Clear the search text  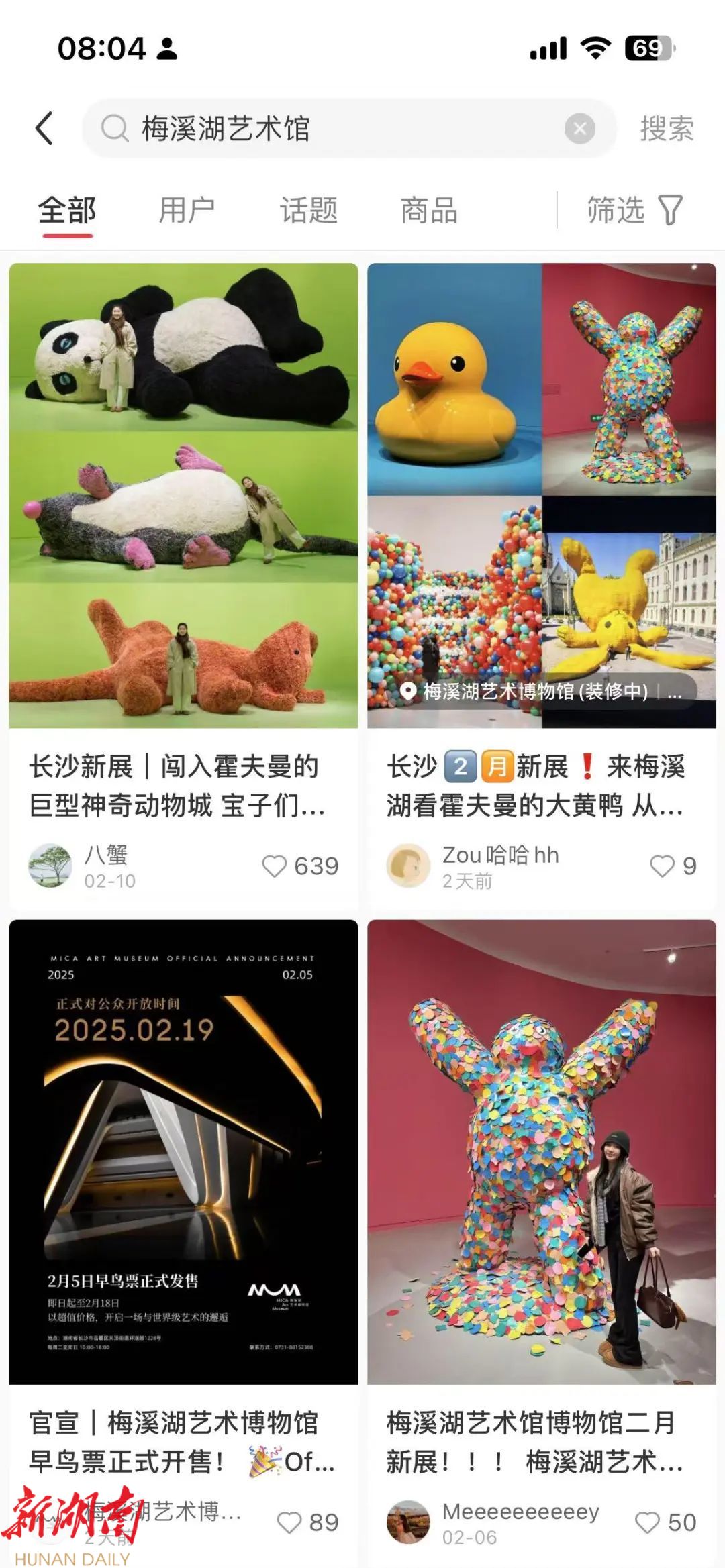tap(579, 128)
